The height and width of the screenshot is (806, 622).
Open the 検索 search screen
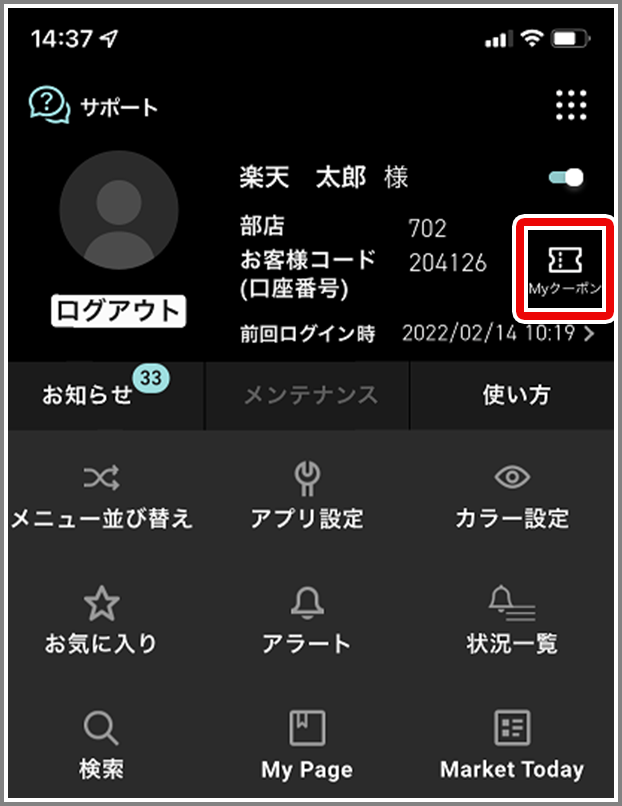(102, 746)
